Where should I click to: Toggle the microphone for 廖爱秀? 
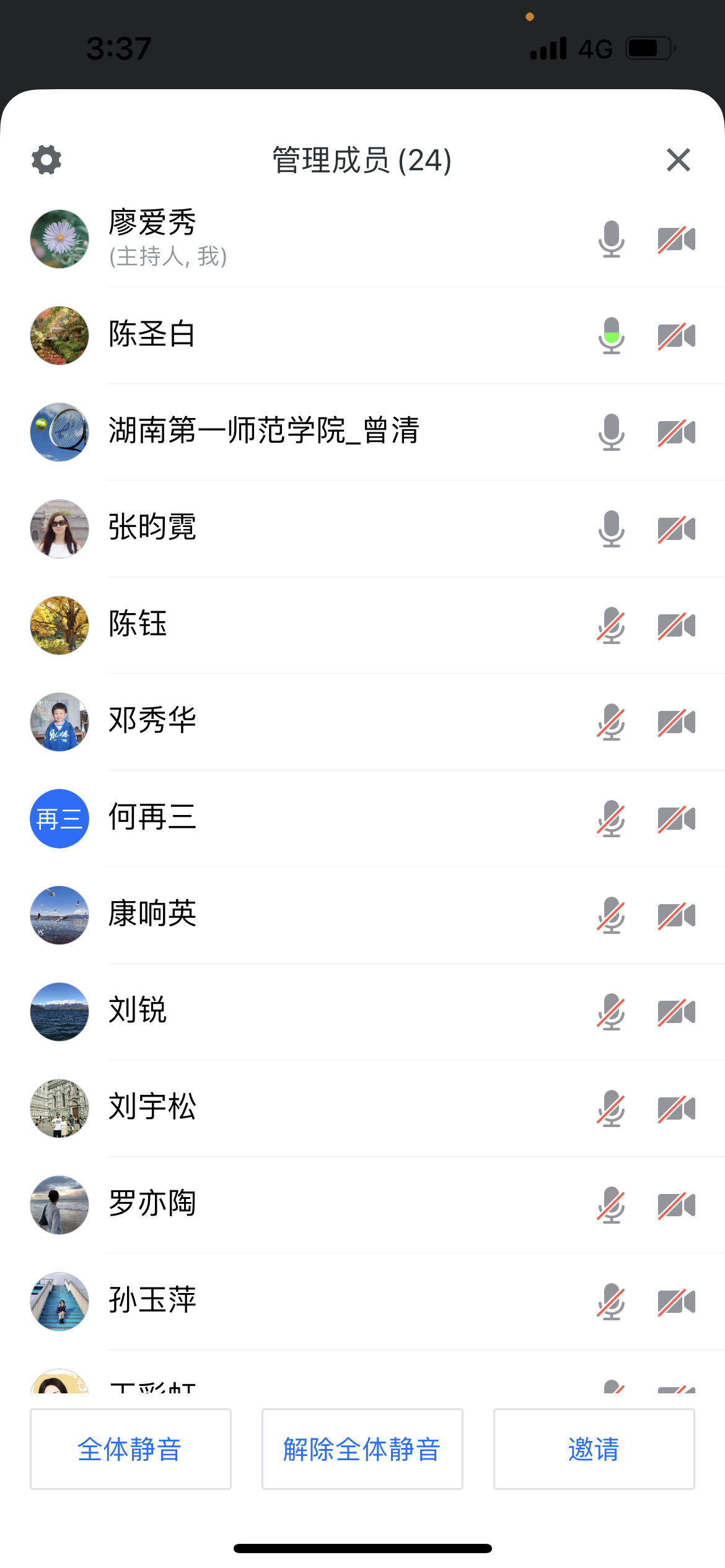point(611,239)
